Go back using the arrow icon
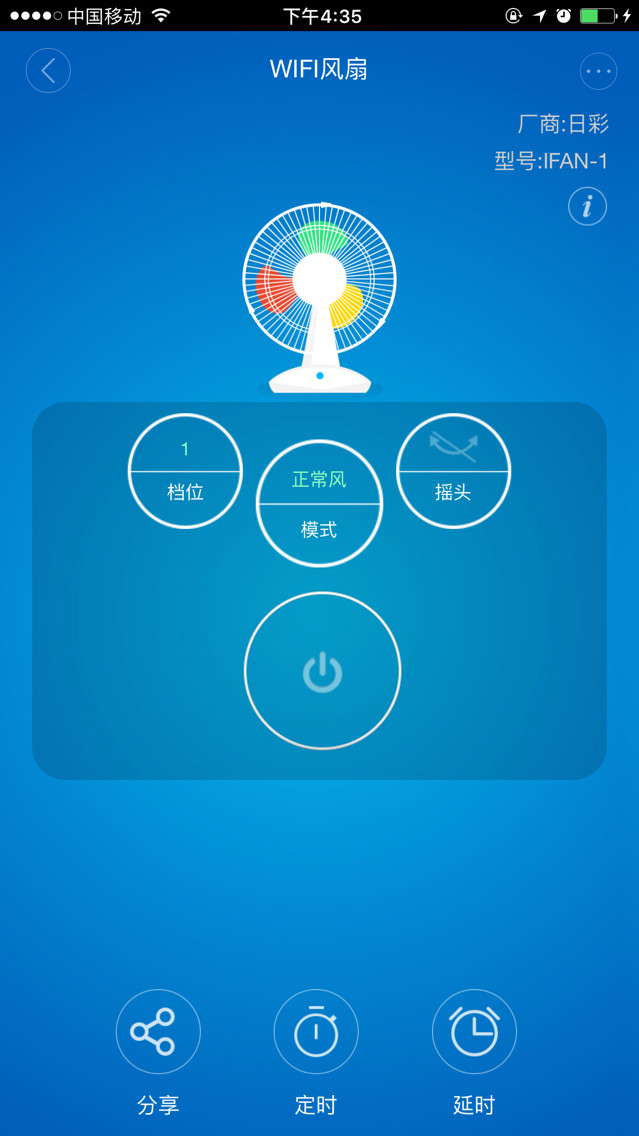Screen dimensions: 639x1136 [48, 71]
